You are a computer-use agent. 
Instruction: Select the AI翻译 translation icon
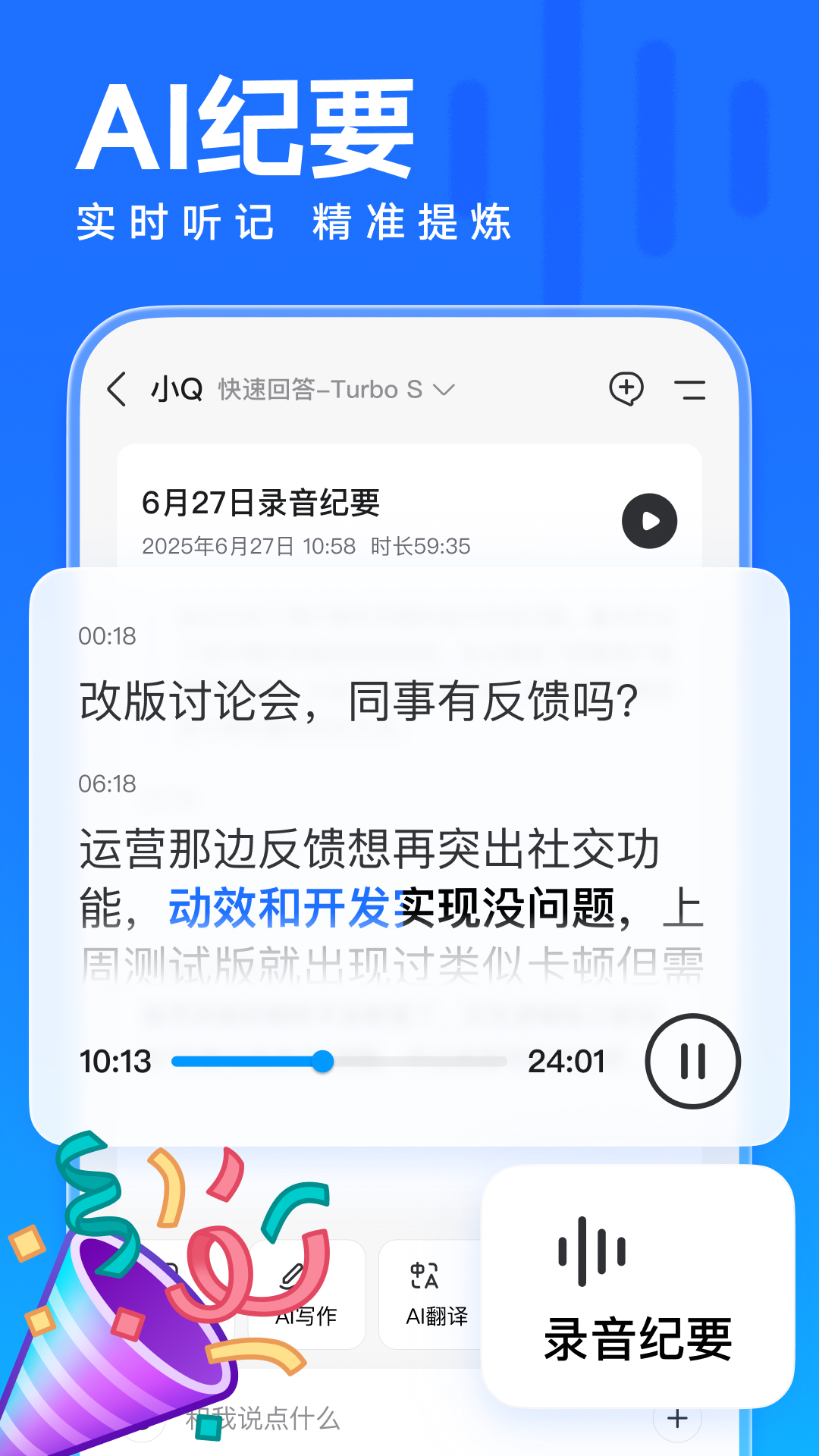[x=423, y=1278]
